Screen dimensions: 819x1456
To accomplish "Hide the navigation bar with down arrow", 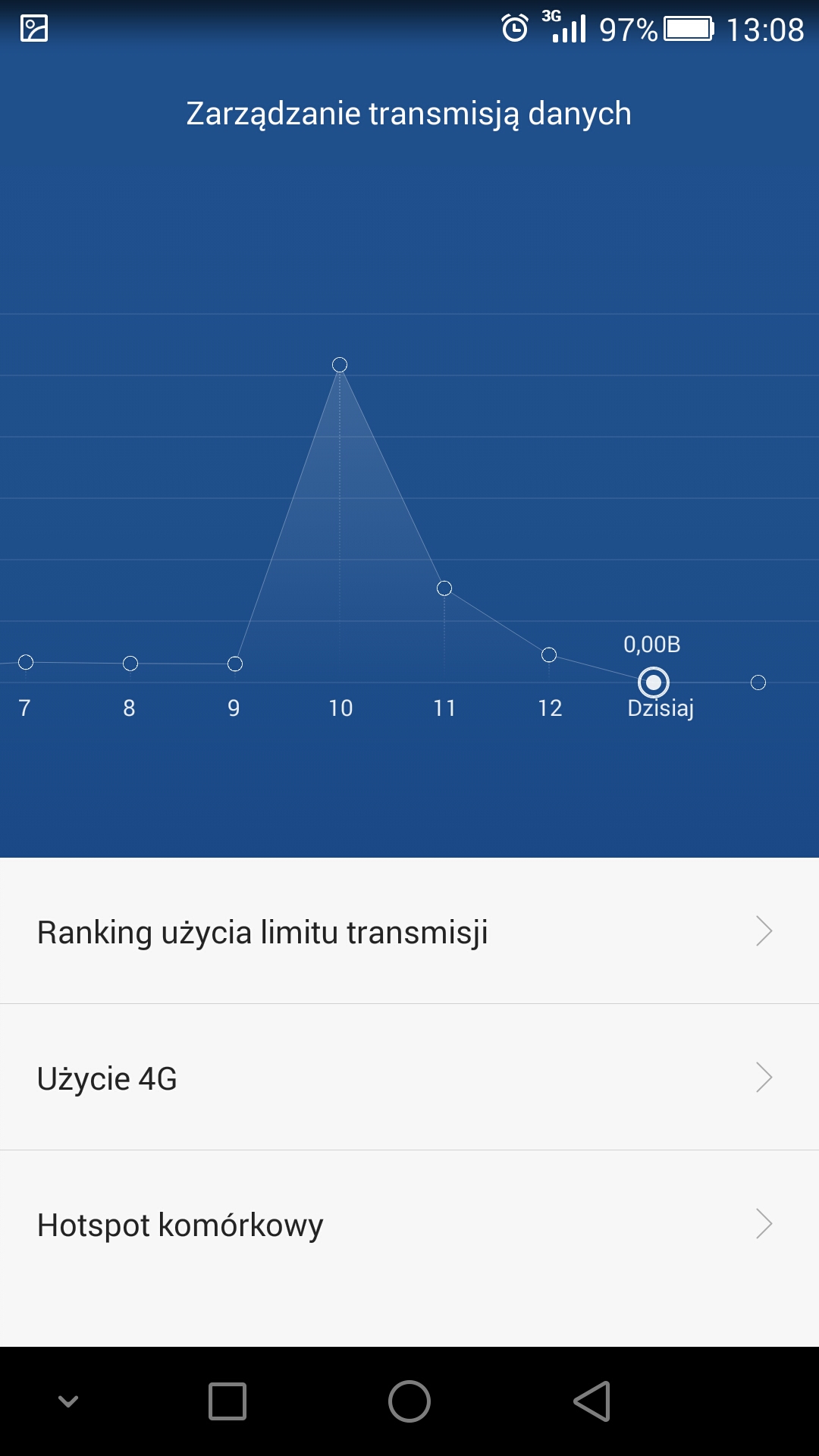I will click(x=68, y=1401).
